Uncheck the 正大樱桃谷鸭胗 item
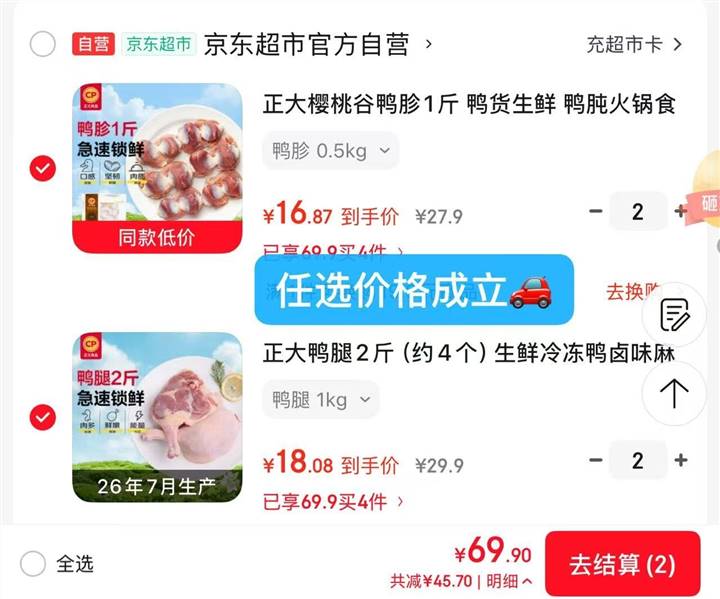720x599 pixels. point(43,168)
